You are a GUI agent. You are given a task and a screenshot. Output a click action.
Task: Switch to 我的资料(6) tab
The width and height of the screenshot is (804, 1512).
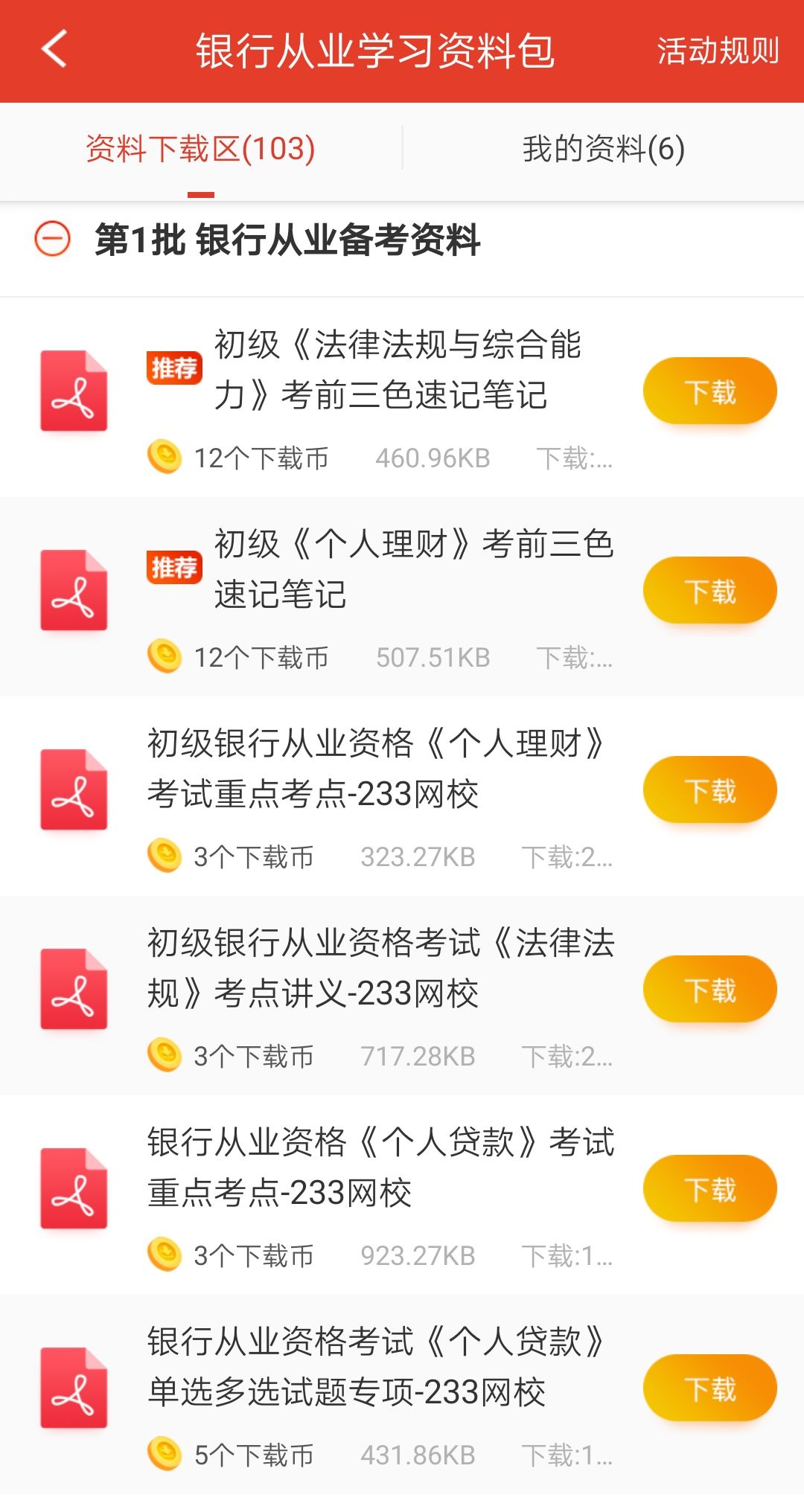[x=603, y=149]
